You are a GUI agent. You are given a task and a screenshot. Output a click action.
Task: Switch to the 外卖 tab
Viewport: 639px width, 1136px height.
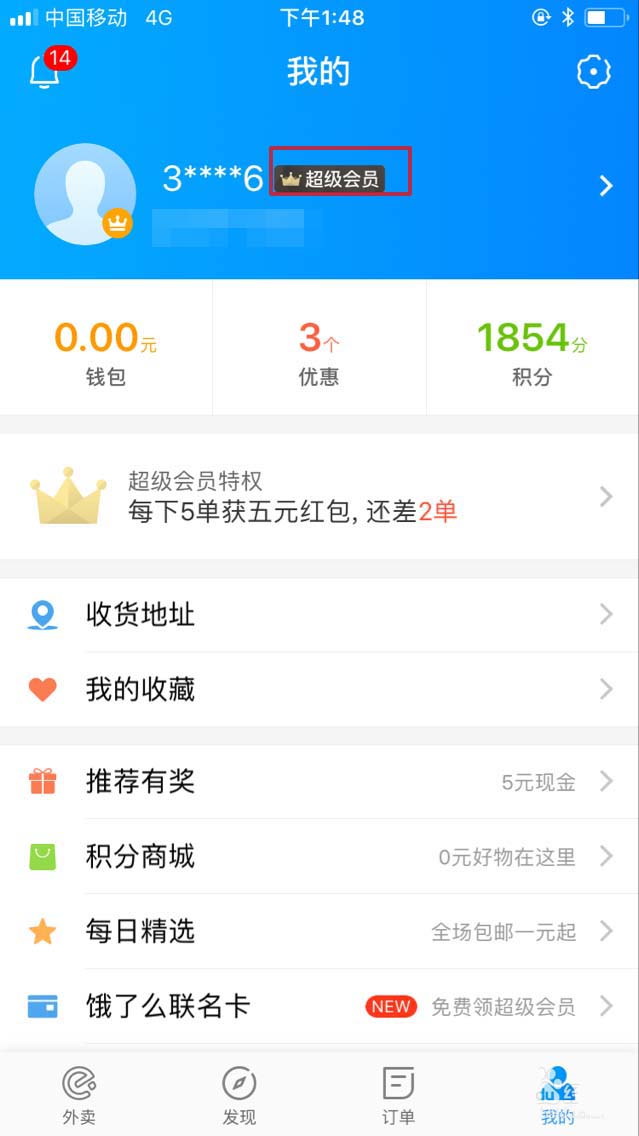pos(79,1094)
